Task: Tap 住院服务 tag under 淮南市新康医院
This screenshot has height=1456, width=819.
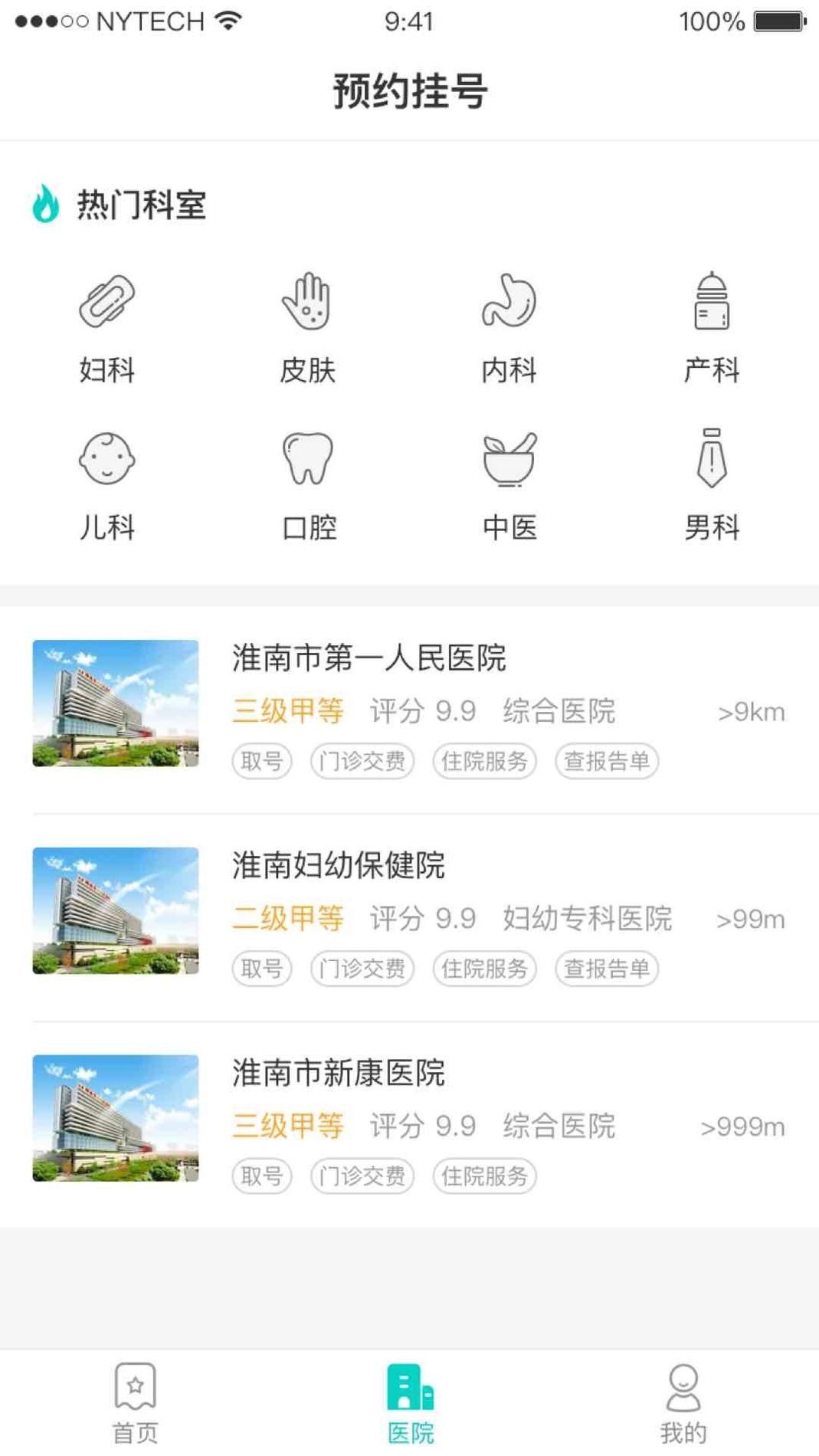Action: coord(485,1176)
